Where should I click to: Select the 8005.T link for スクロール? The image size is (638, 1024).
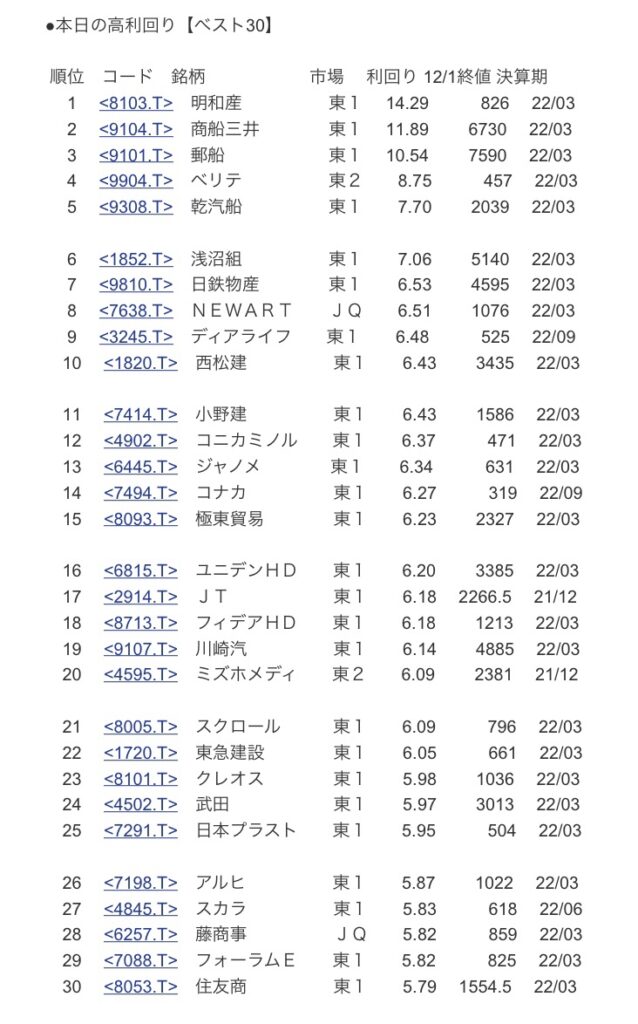140,727
